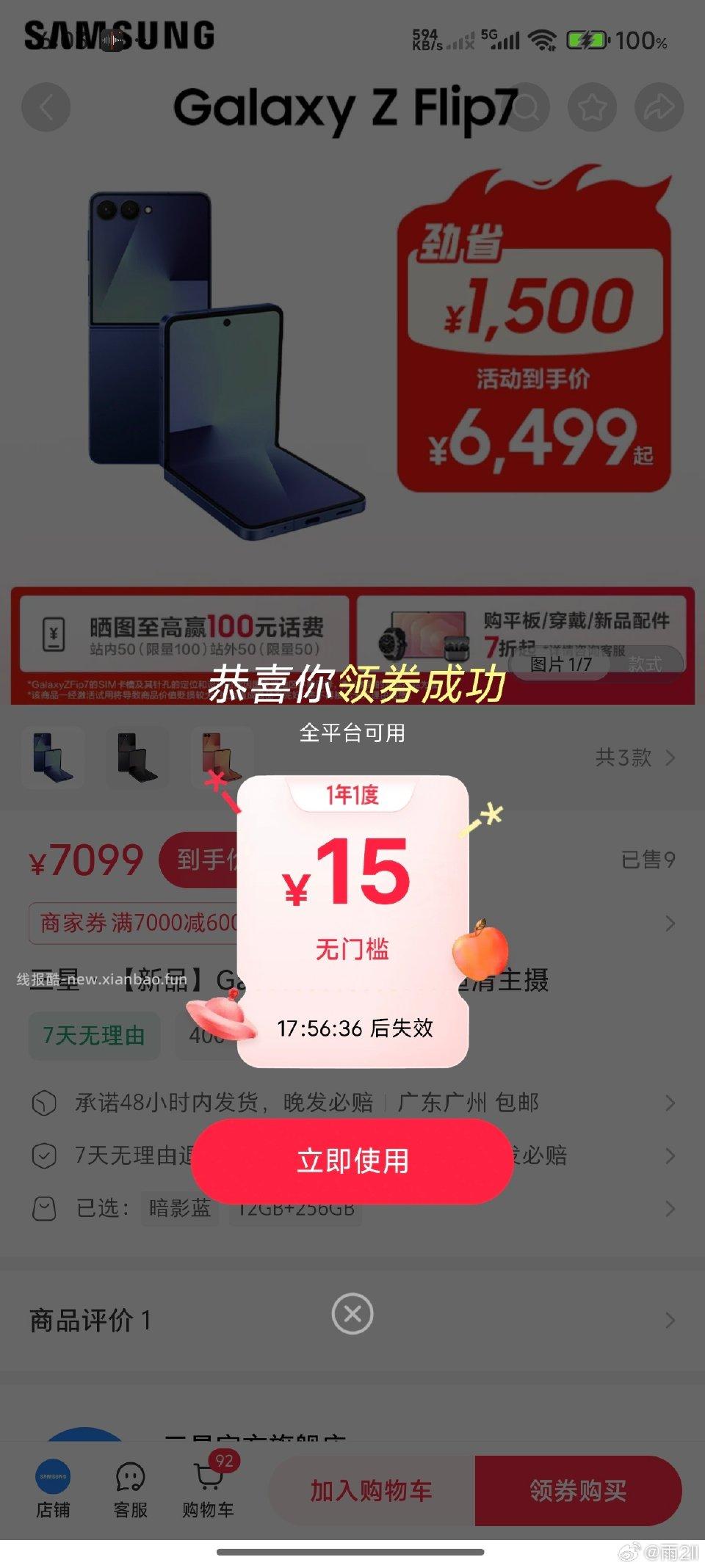Open the 商家券 满7000减600 coupon row chevron
This screenshot has width=705, height=1568.
click(670, 923)
